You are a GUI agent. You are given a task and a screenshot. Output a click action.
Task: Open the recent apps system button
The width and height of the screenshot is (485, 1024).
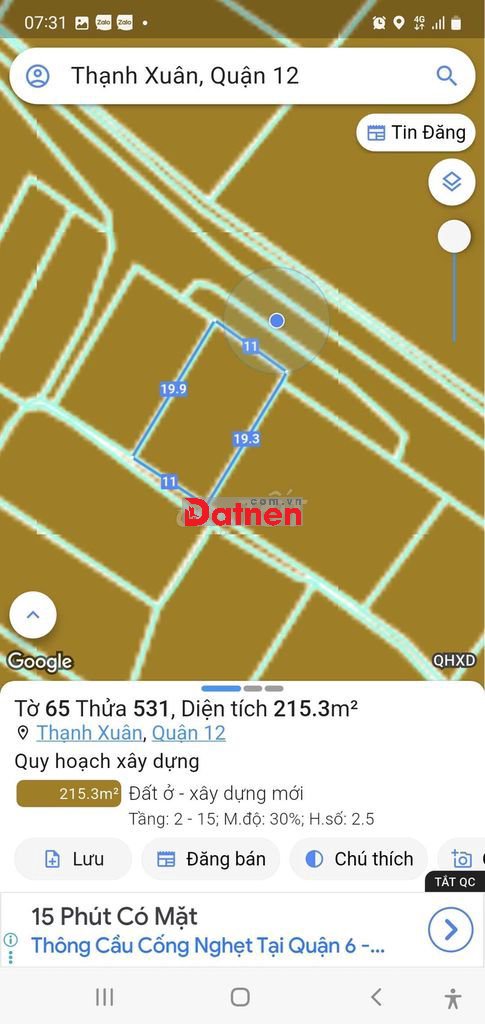click(x=104, y=997)
